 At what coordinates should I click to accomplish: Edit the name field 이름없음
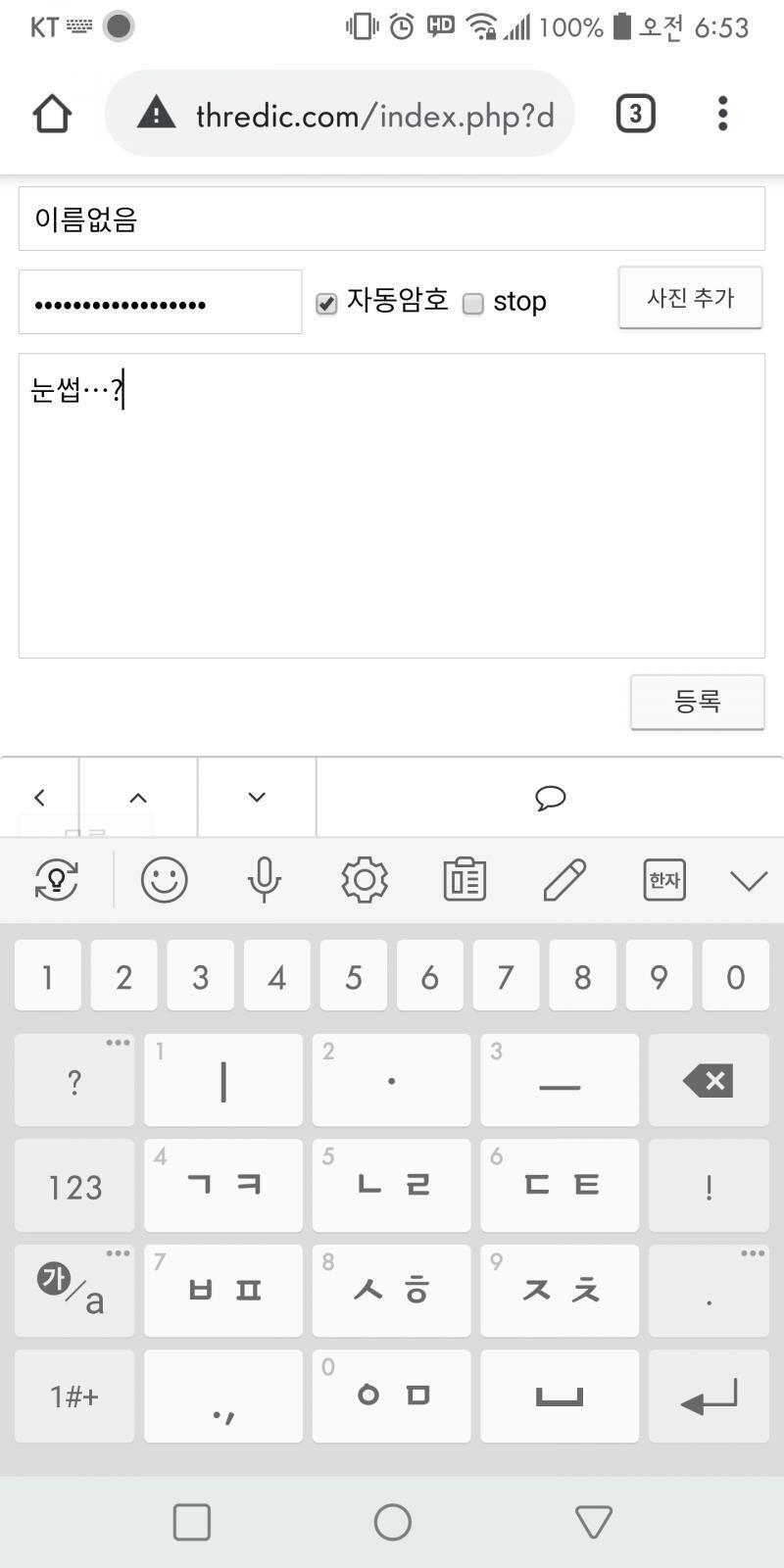tap(391, 219)
